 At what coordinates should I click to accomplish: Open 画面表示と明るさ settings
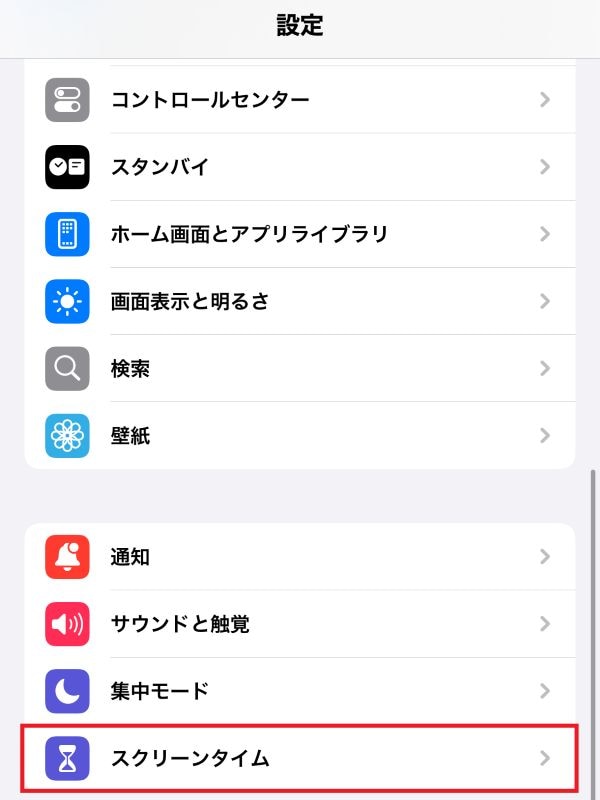click(300, 301)
